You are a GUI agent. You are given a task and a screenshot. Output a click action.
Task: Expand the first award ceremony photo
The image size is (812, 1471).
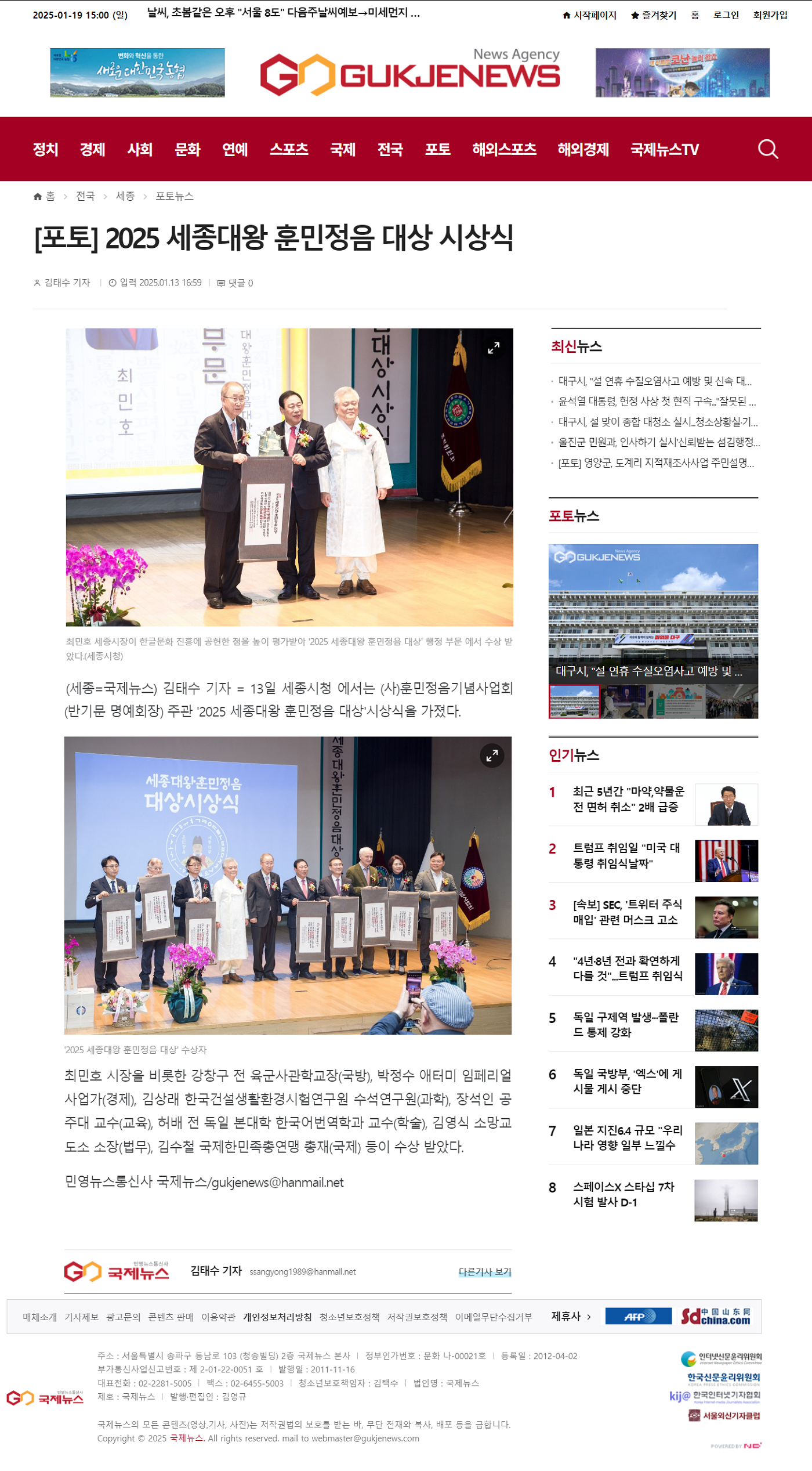click(493, 348)
